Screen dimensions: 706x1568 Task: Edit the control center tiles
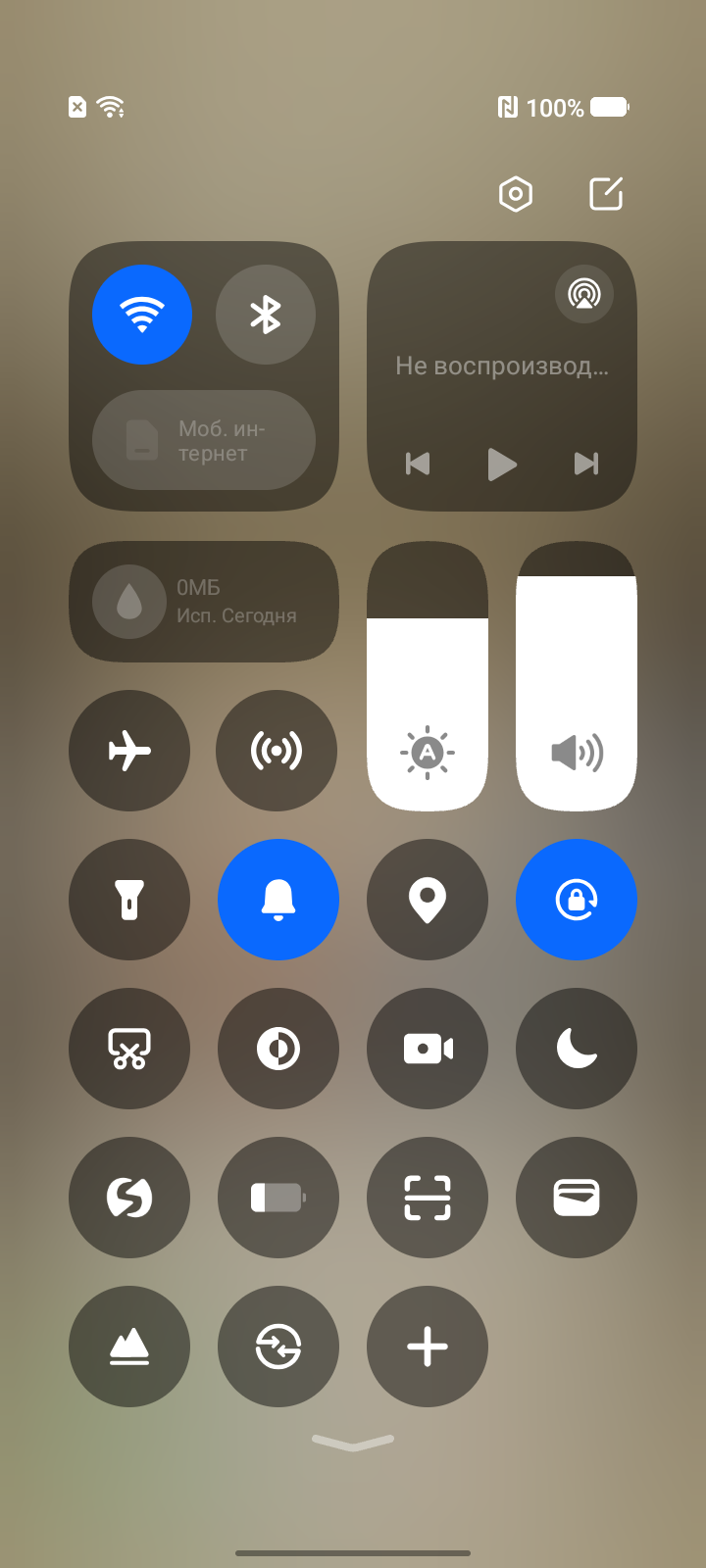(606, 194)
